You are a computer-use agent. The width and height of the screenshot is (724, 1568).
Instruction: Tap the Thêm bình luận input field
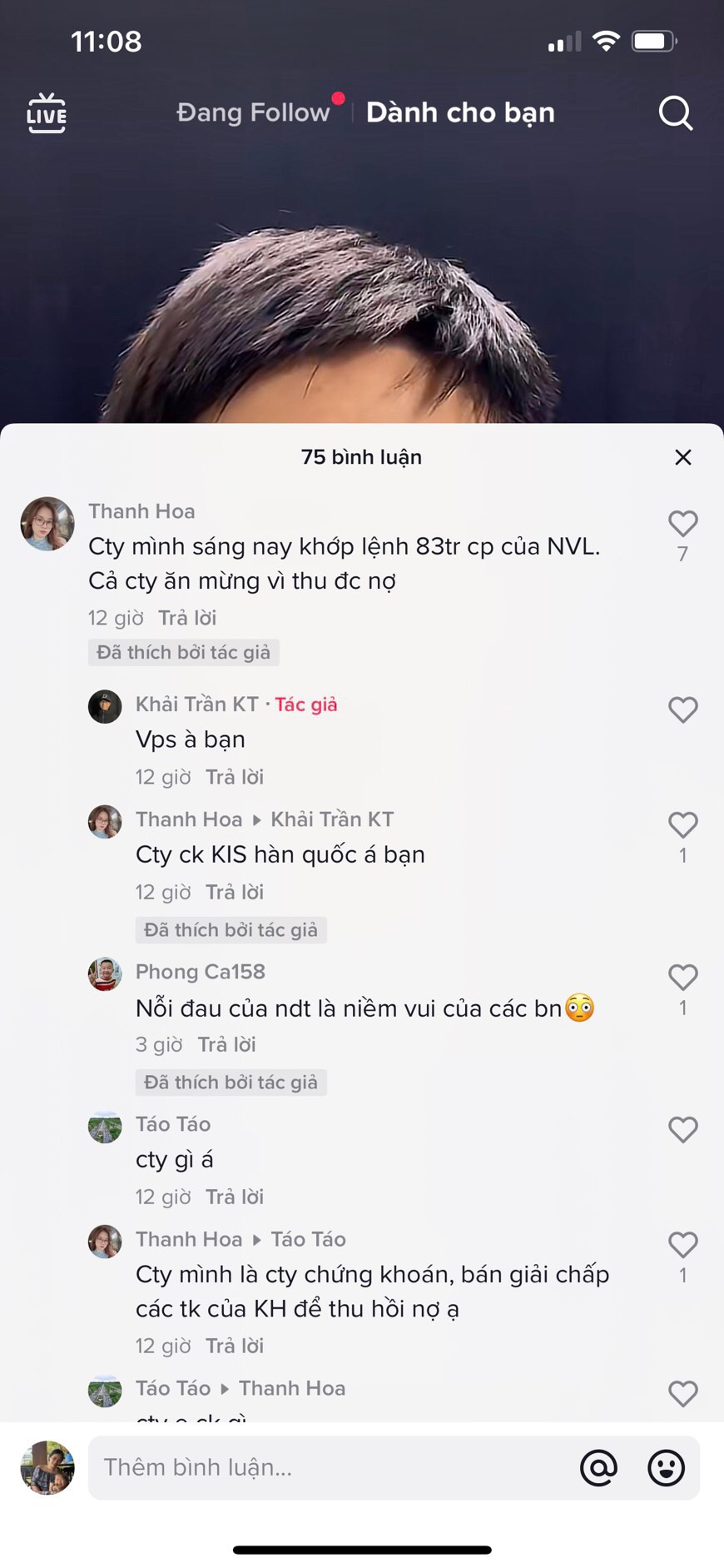333,1467
